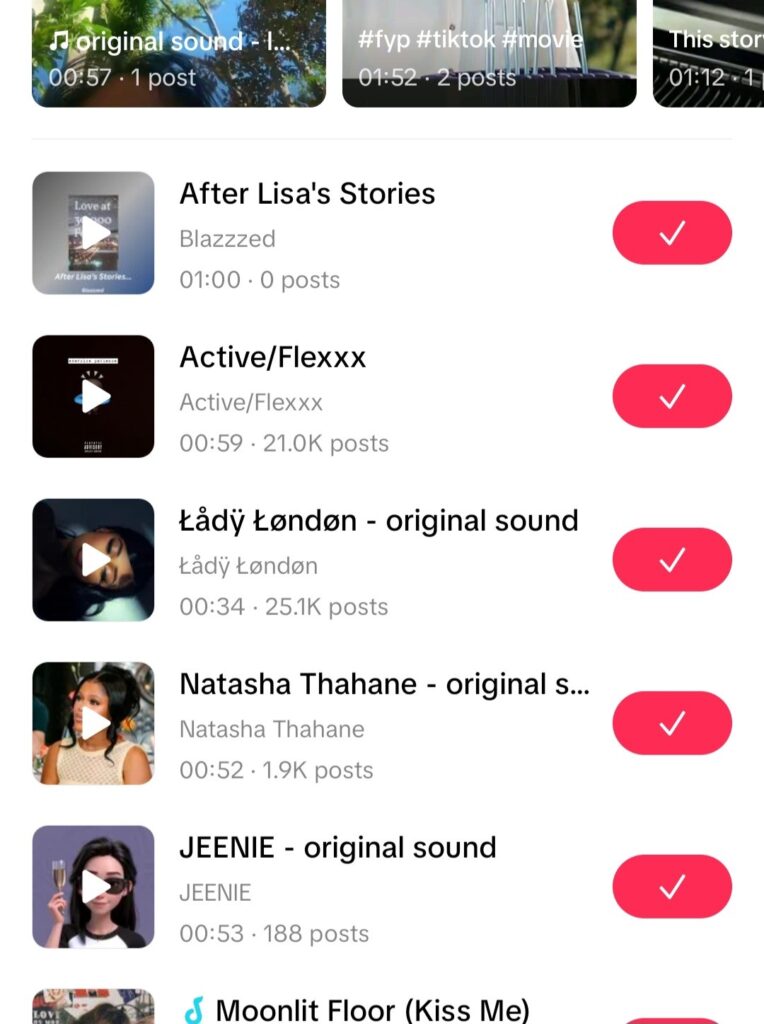
Task: Play the Active/Flexxx sound preview
Action: tap(94, 396)
